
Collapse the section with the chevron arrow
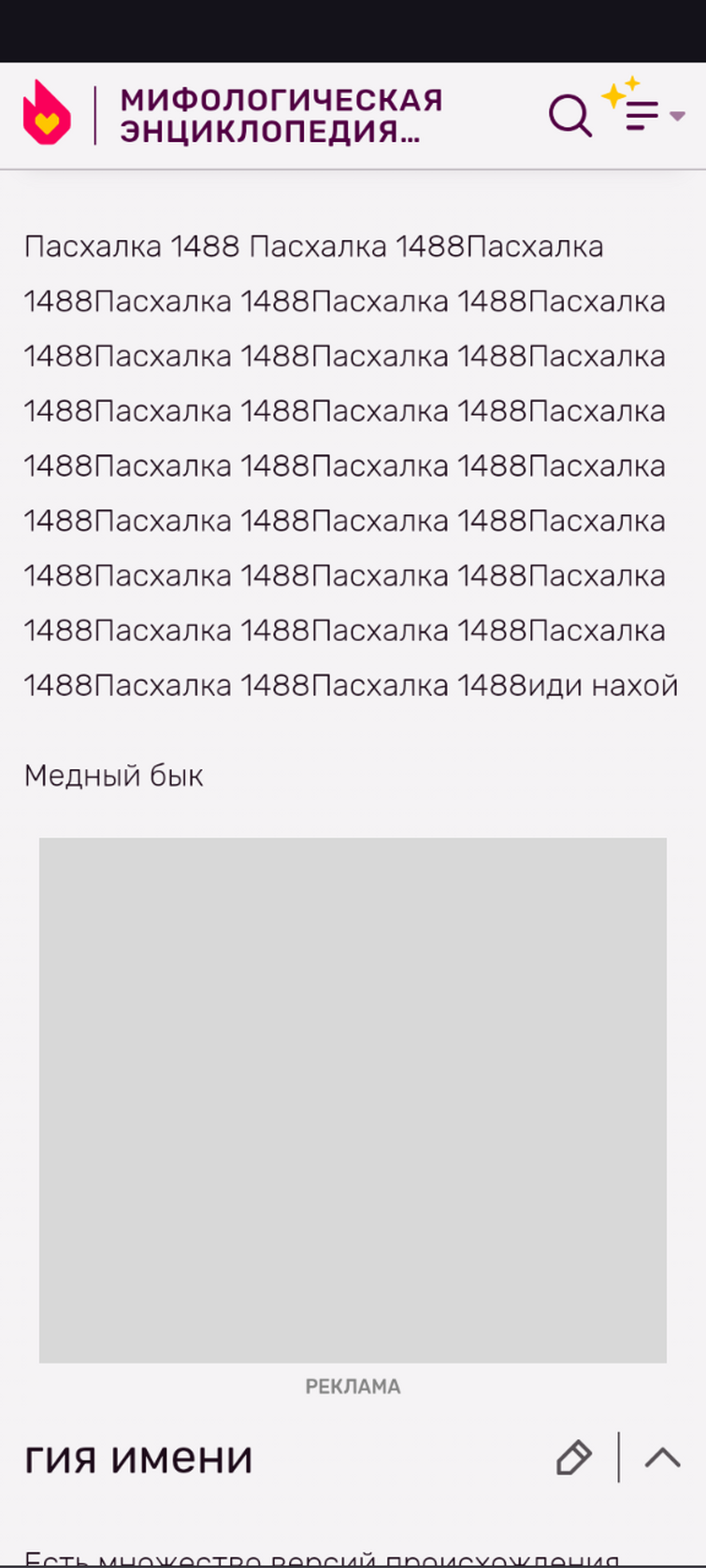click(663, 1457)
